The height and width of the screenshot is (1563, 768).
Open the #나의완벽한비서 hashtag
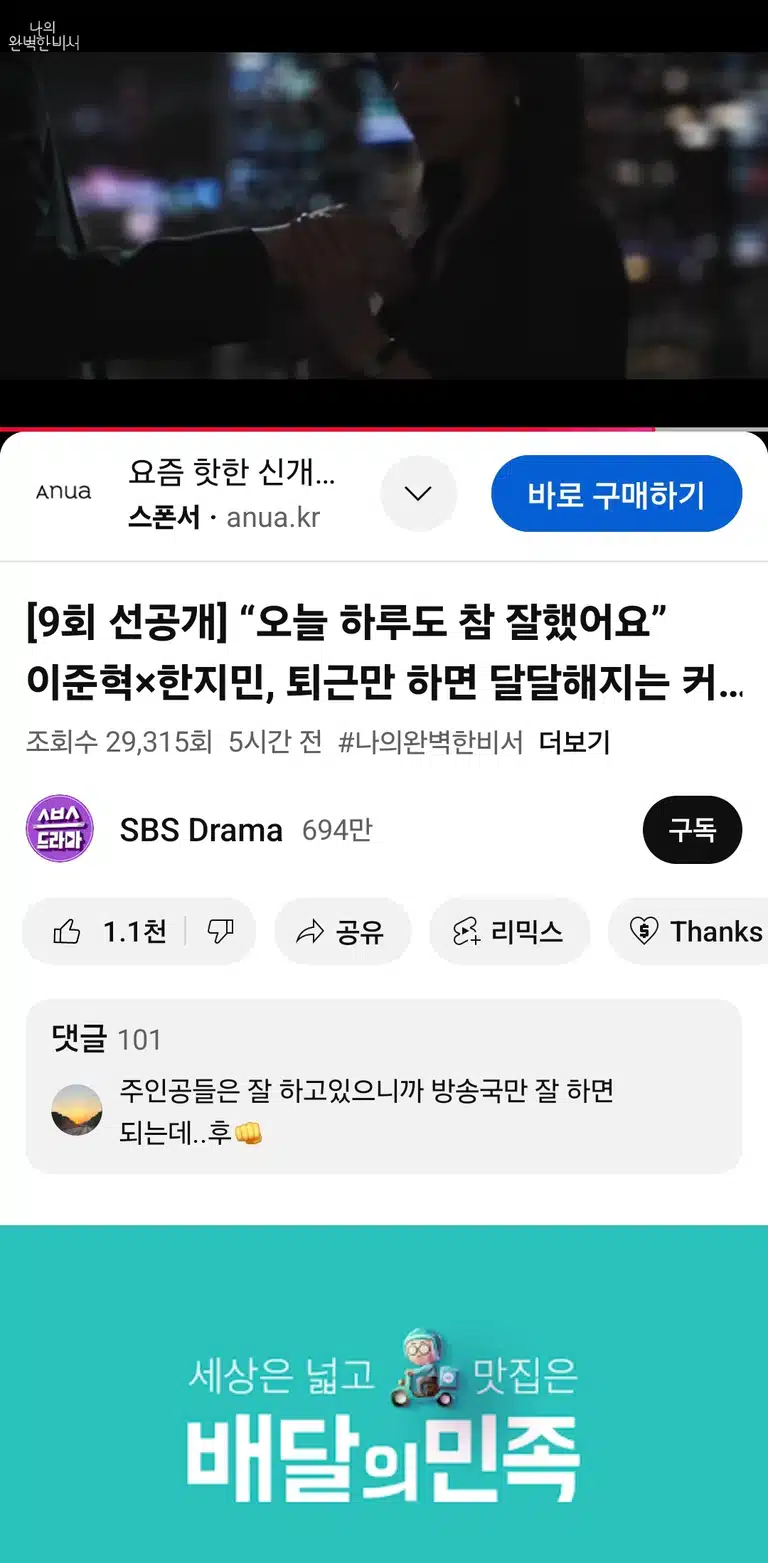431,742
